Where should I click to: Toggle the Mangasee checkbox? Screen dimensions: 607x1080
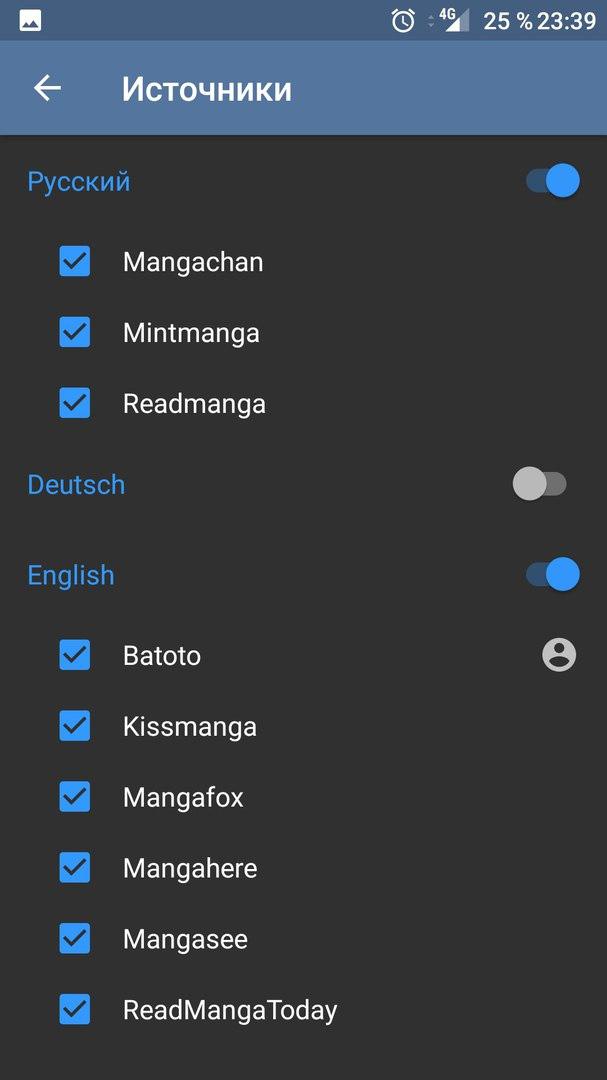click(x=74, y=939)
